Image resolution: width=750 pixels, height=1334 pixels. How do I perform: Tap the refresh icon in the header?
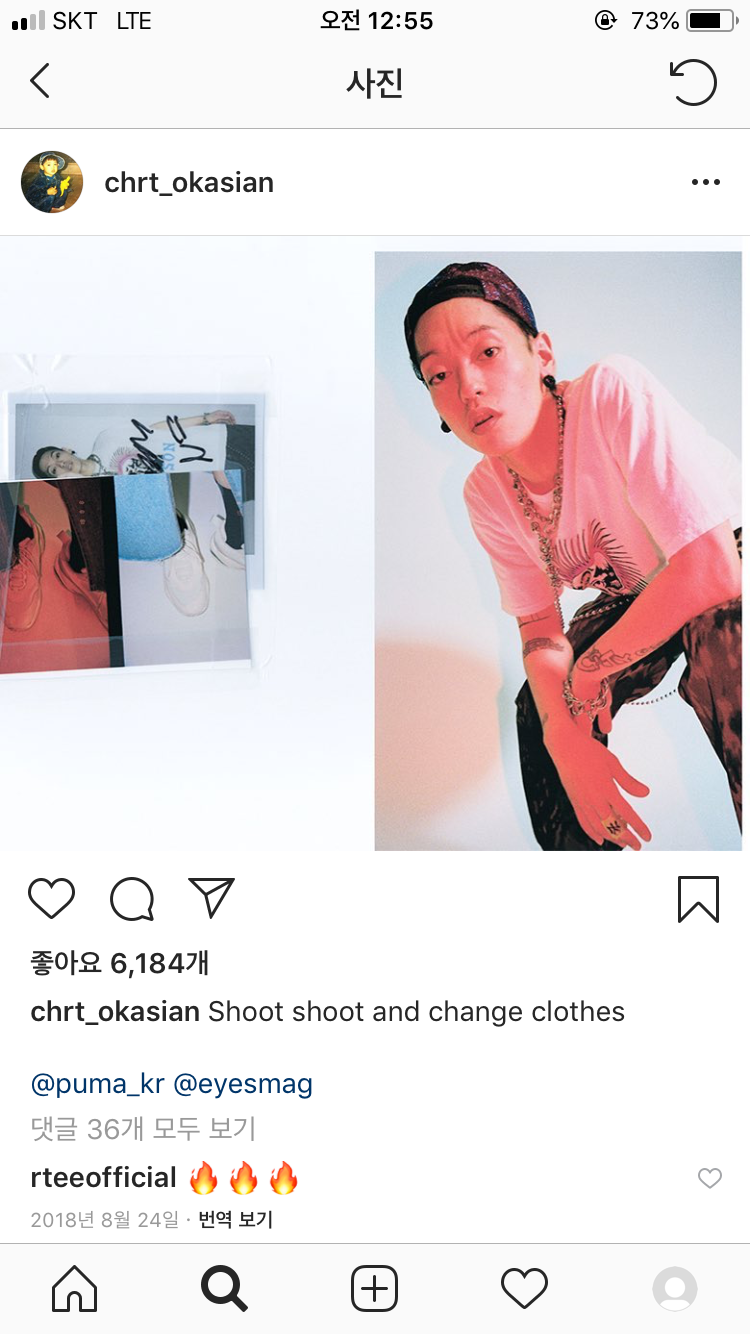693,82
